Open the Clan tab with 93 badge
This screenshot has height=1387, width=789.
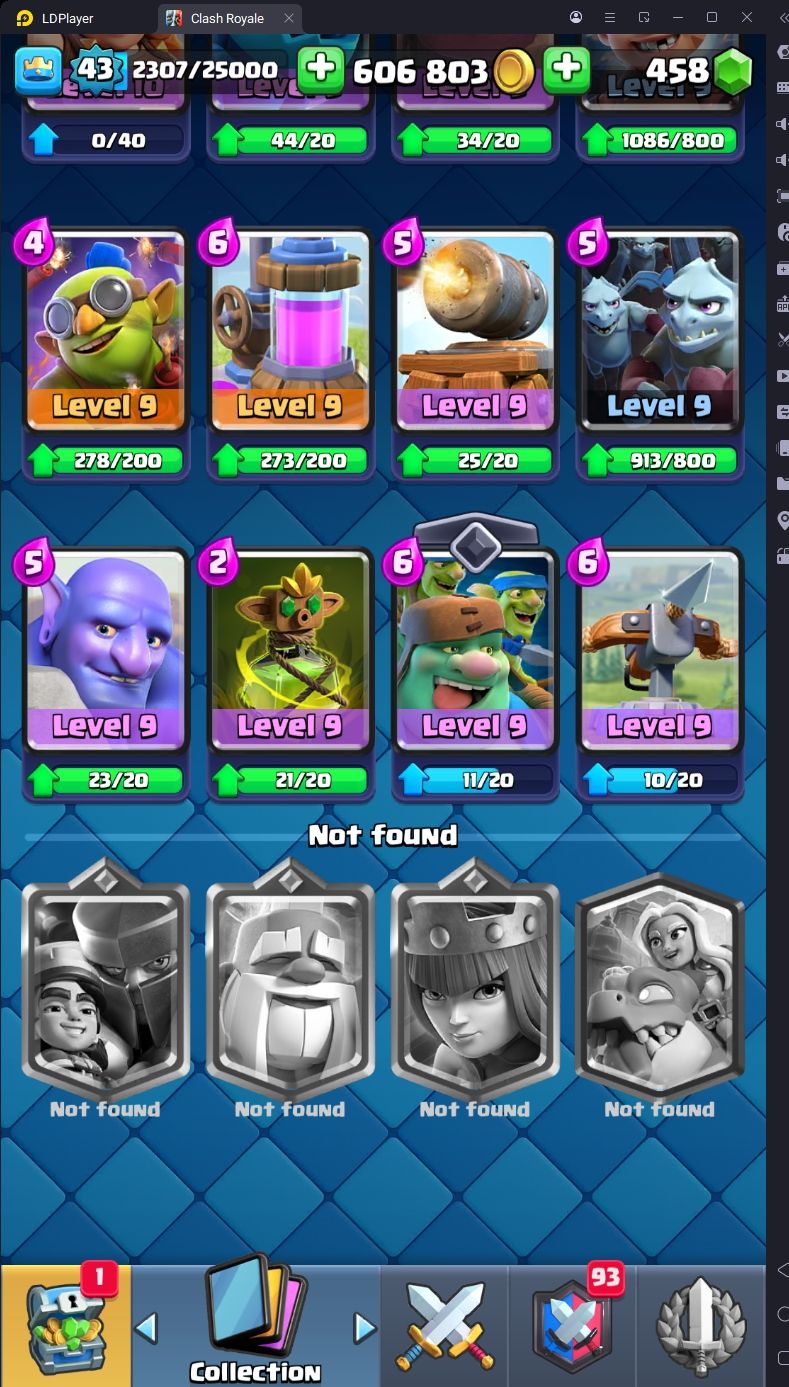point(572,1325)
